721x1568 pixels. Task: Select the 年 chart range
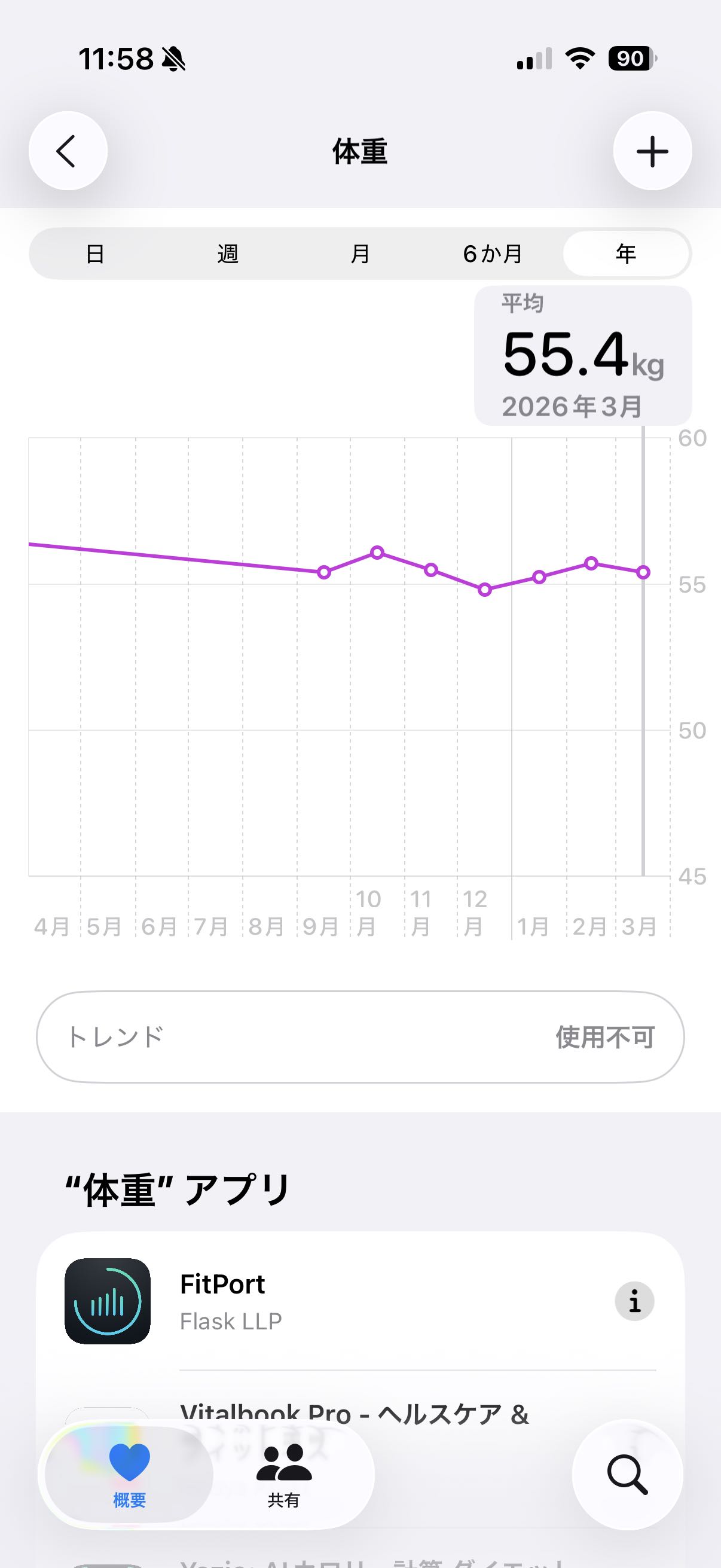[x=625, y=254]
